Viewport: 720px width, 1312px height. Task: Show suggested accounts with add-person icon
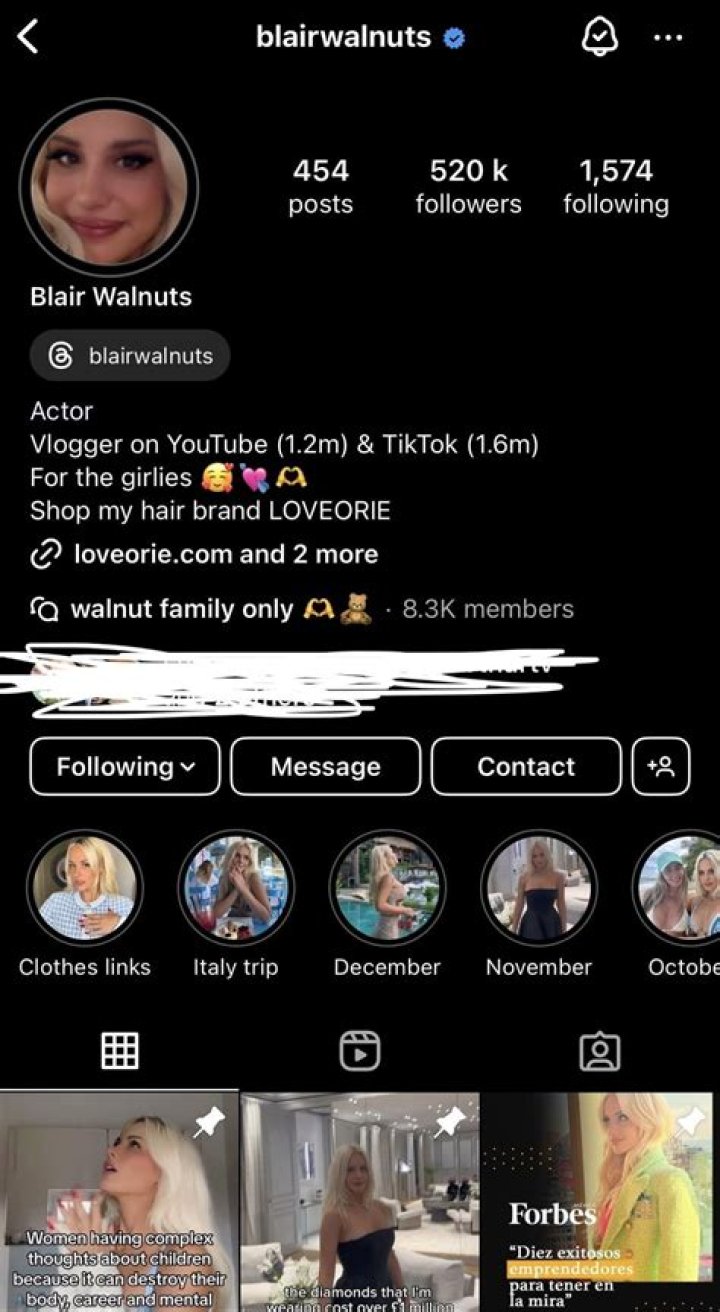pos(661,767)
